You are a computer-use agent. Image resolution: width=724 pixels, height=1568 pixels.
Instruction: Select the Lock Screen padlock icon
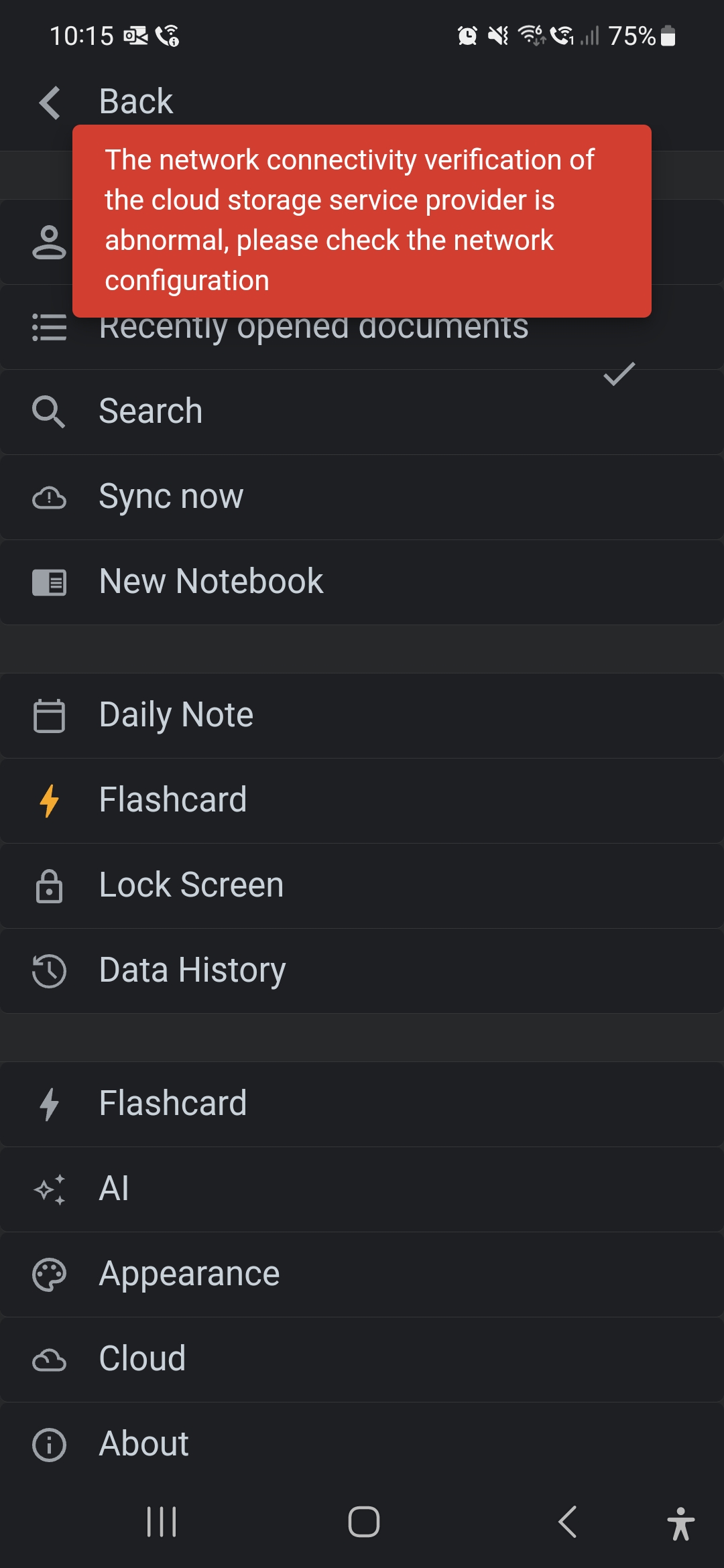48,885
